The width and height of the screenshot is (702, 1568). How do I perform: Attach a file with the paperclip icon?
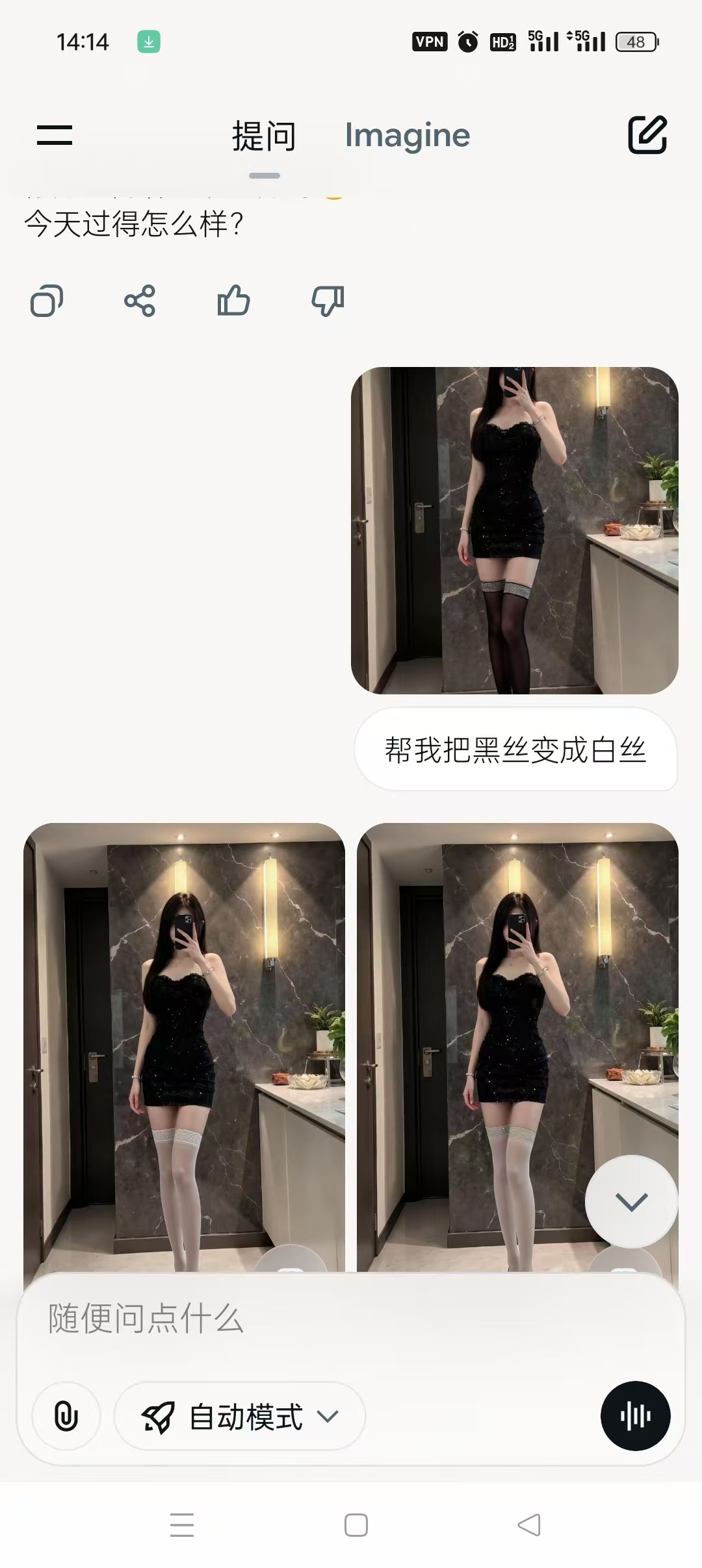pos(66,1416)
